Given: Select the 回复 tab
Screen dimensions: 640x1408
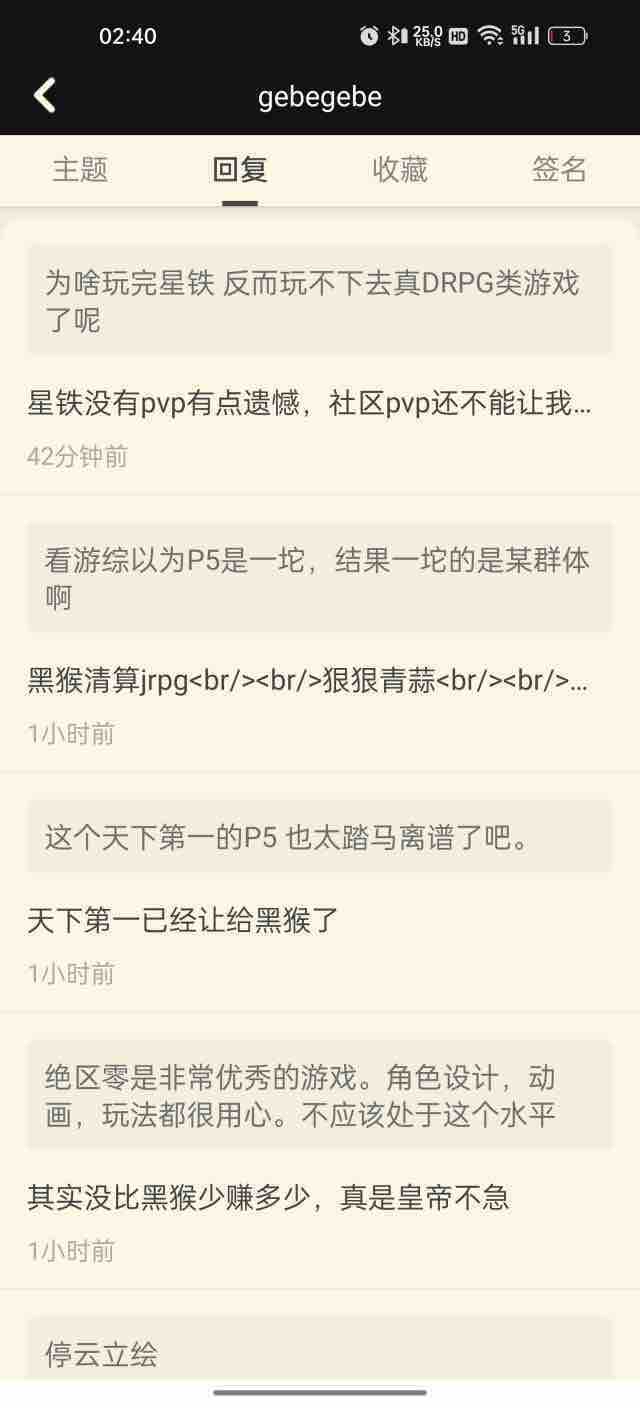Looking at the screenshot, I should (x=240, y=170).
